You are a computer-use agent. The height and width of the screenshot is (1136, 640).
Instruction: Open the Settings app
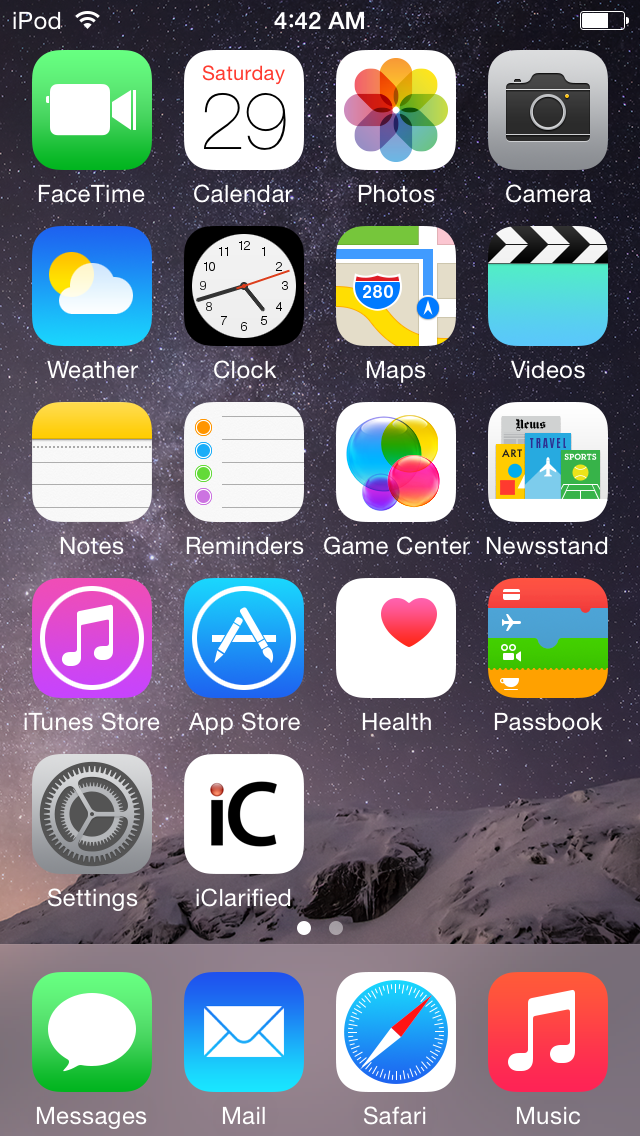[92, 814]
